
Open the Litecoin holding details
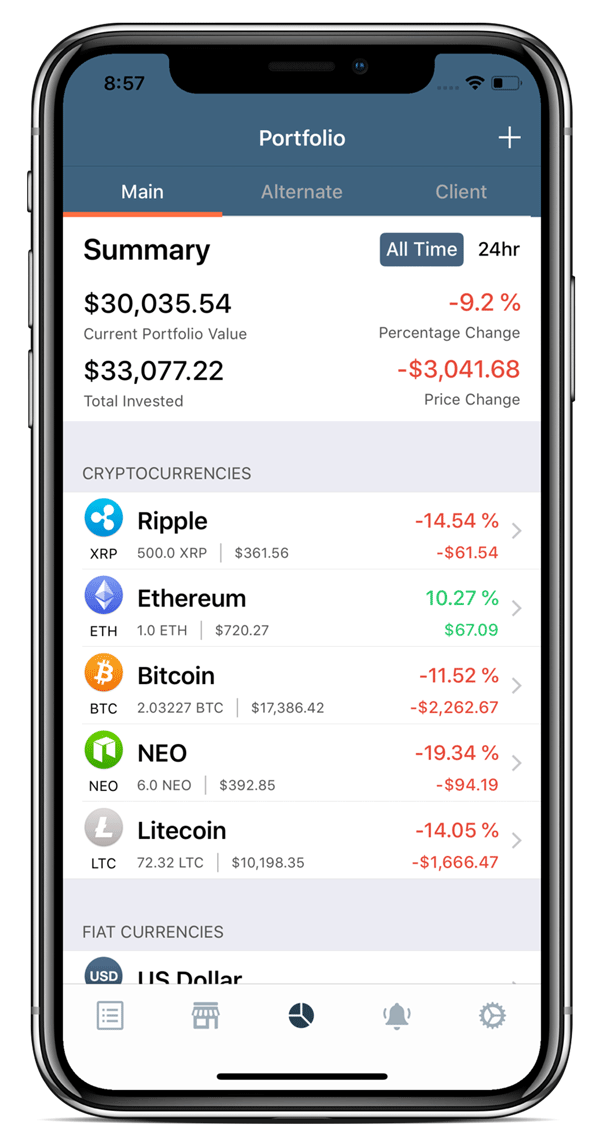tap(301, 840)
